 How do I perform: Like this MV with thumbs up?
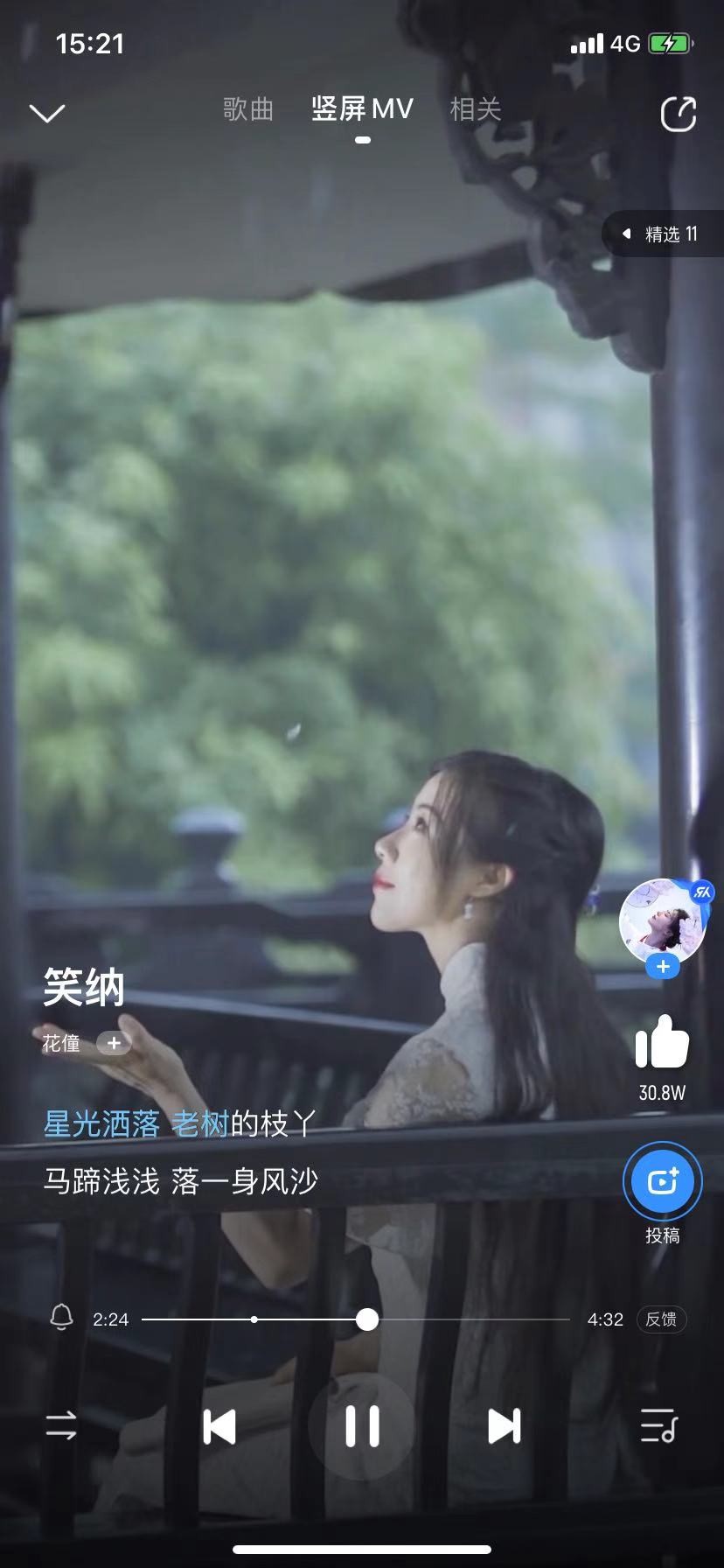662,1042
